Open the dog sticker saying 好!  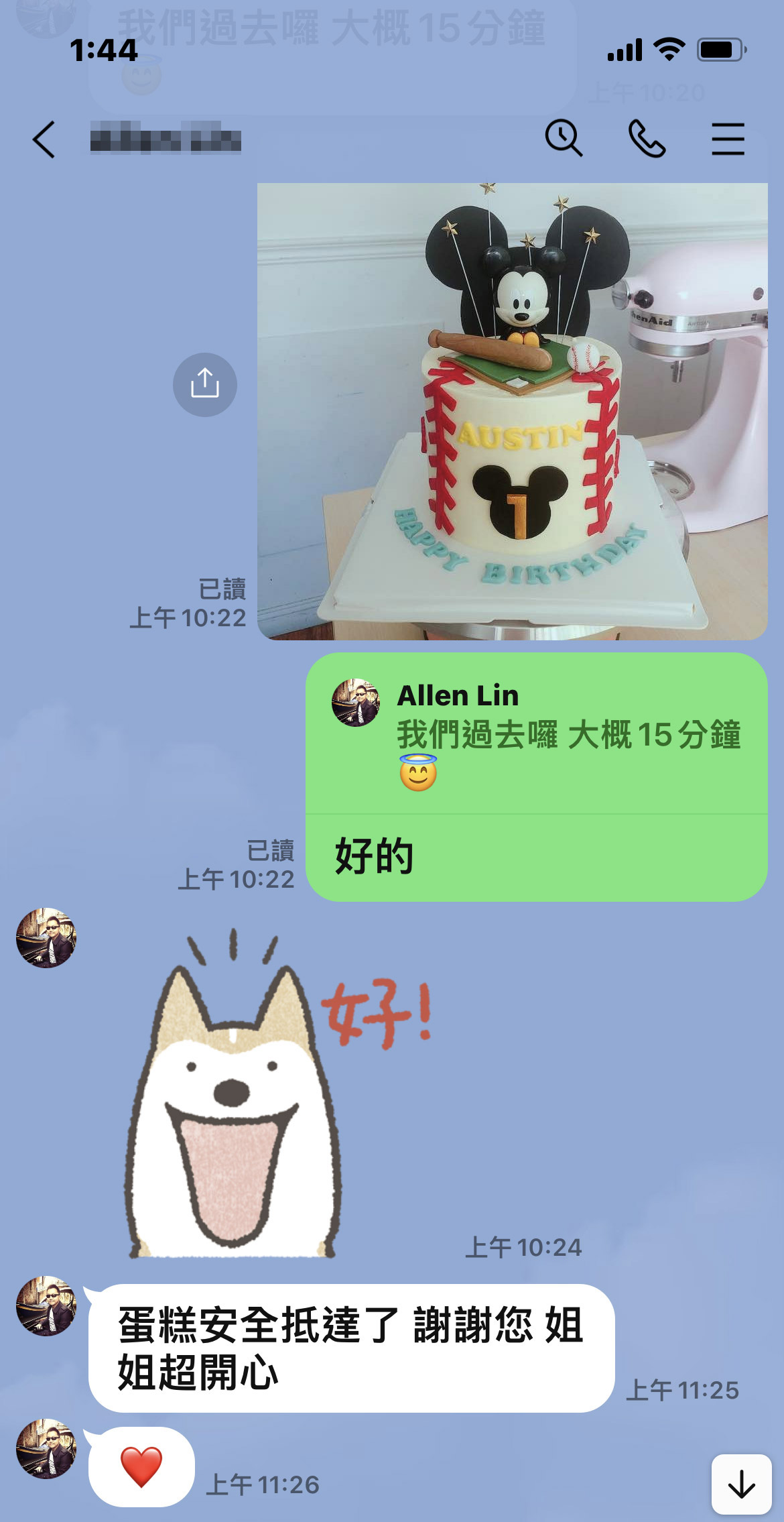point(268,1093)
